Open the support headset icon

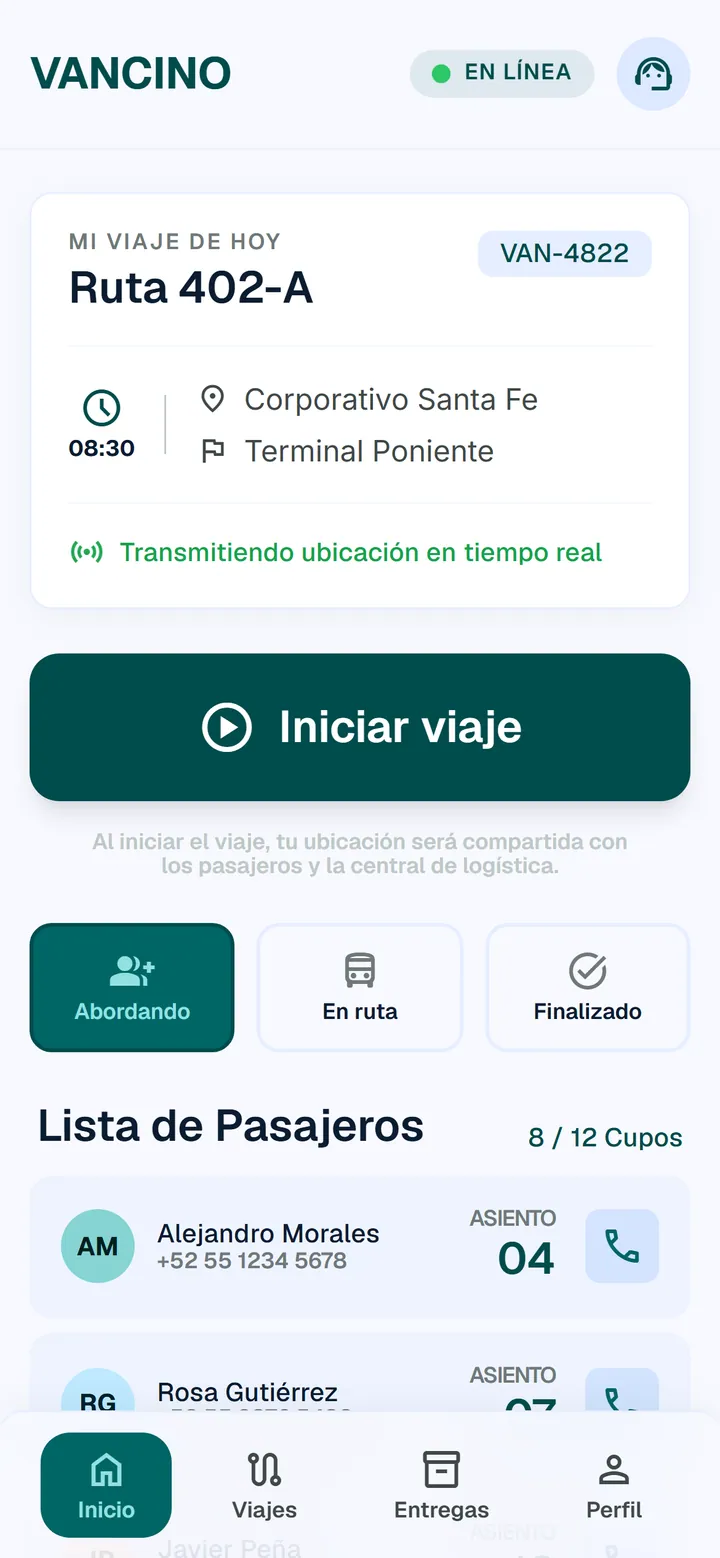tap(653, 74)
